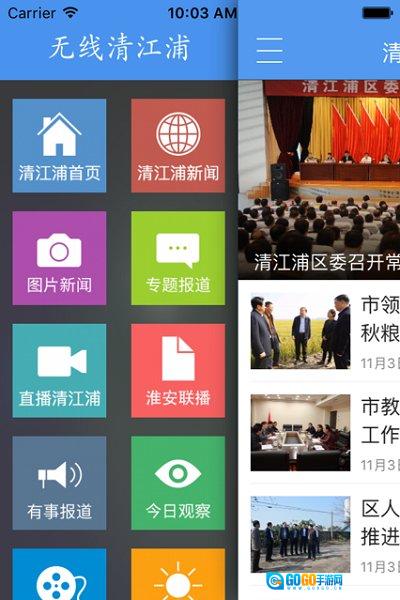Open the news article starting with 市教
400x600 pixels.
(319, 433)
